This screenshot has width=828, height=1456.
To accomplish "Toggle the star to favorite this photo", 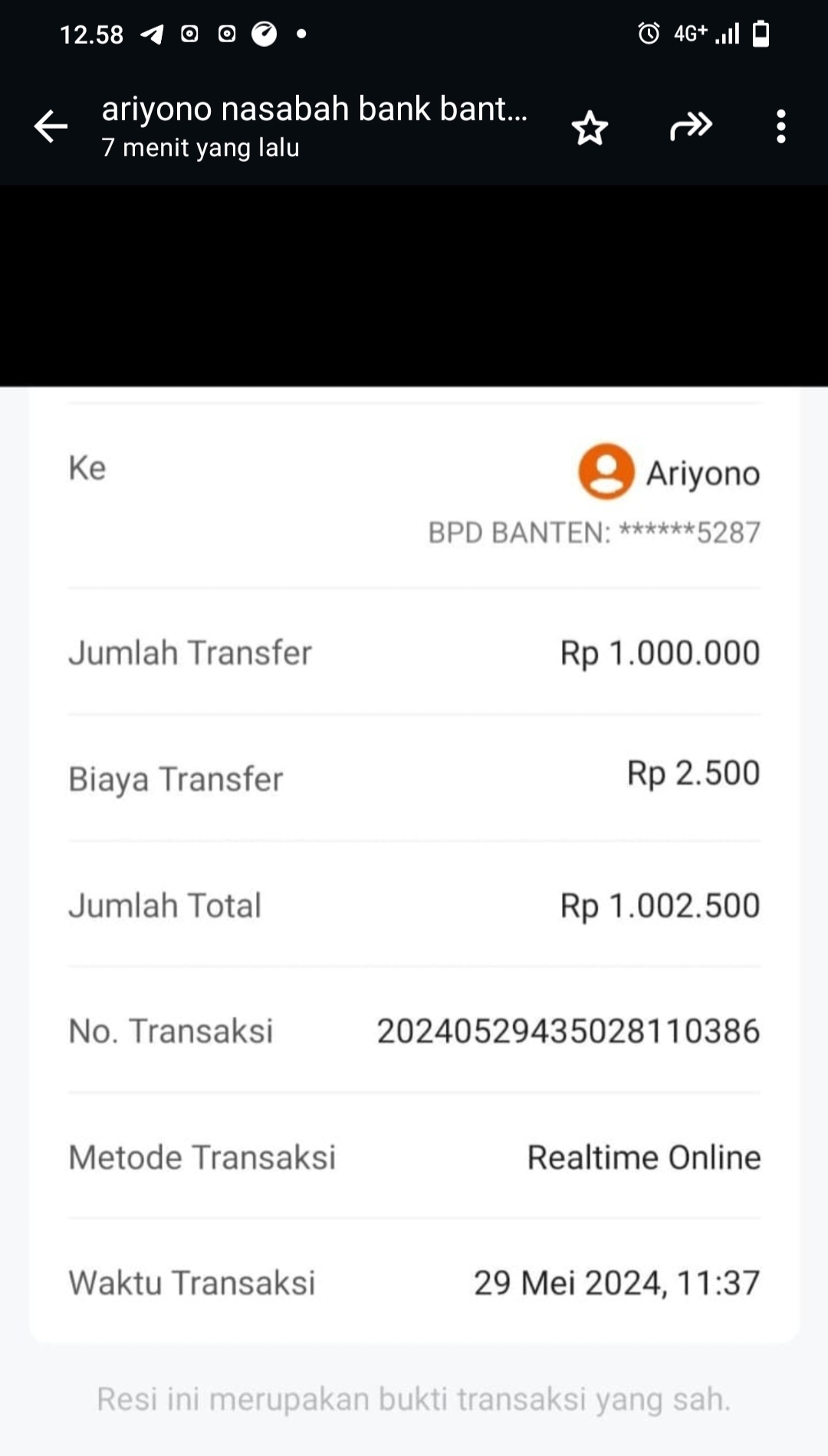I will pos(590,128).
